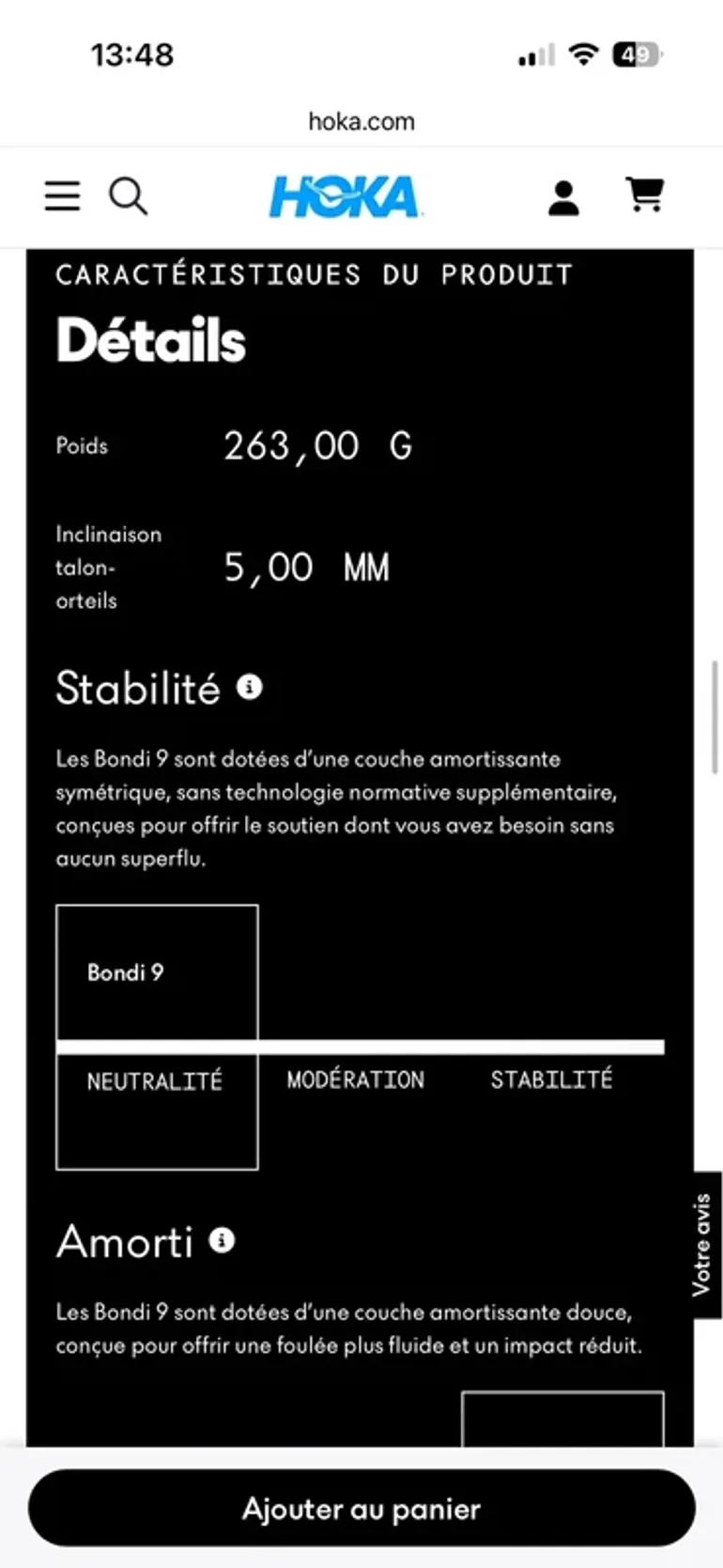Go to HOKA homepage via logo

345,196
